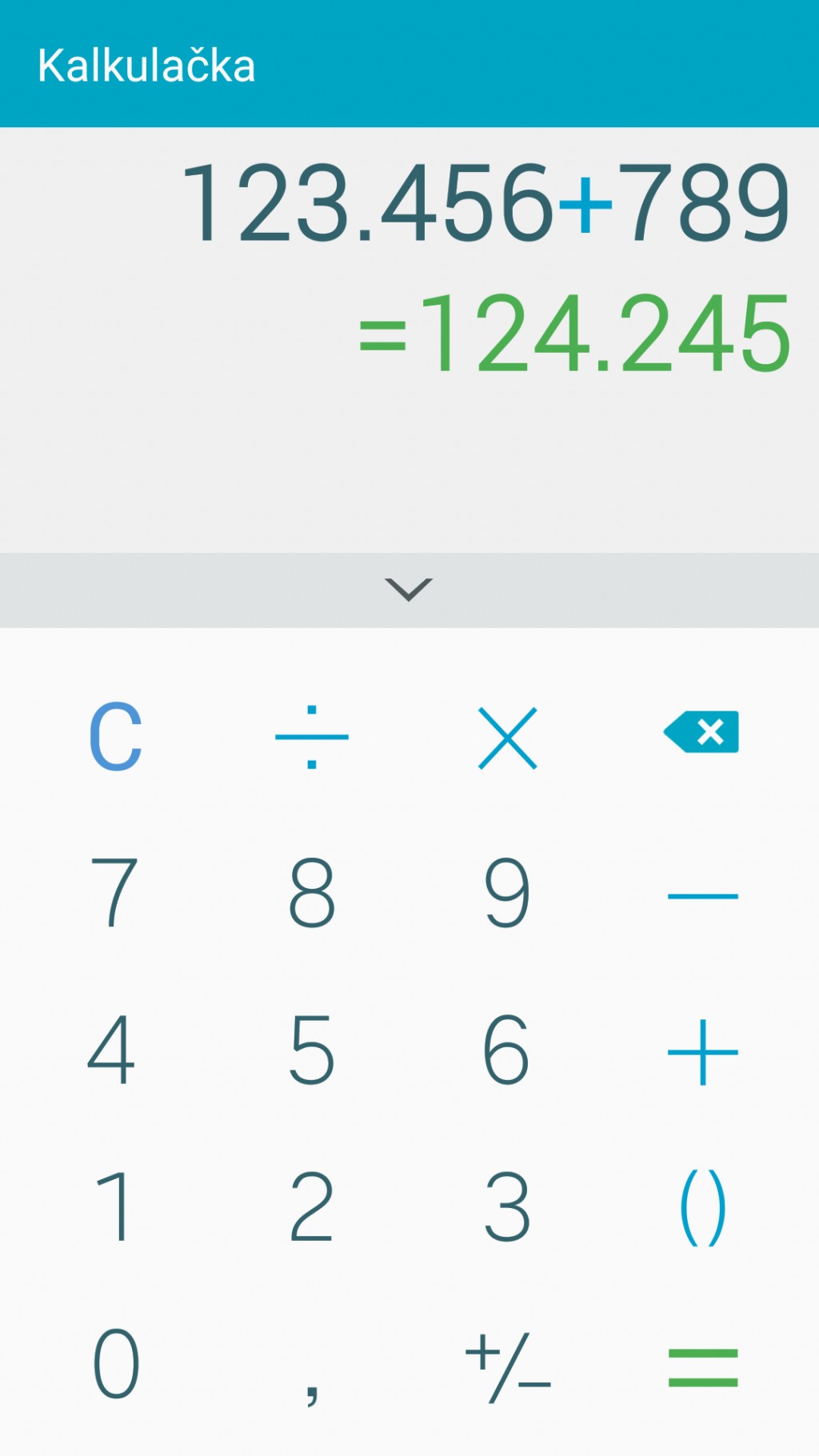The height and width of the screenshot is (1456, 819).
Task: Enter digit 7 on keypad
Action: (114, 892)
